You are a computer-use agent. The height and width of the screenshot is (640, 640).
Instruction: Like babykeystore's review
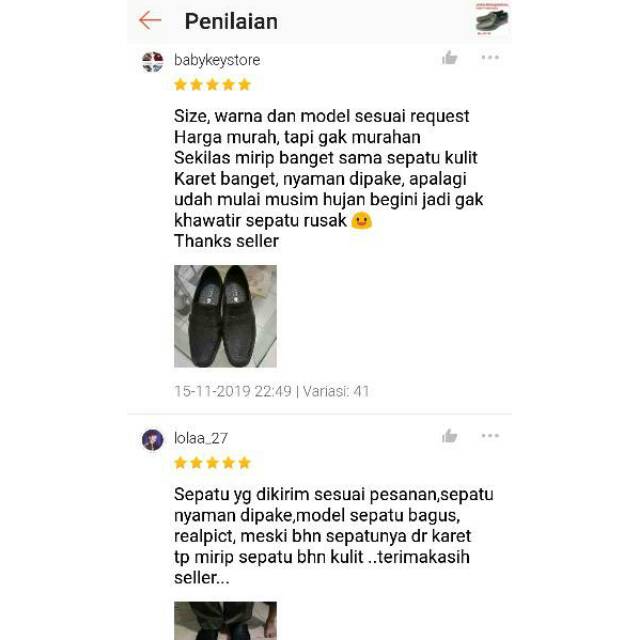[x=450, y=58]
